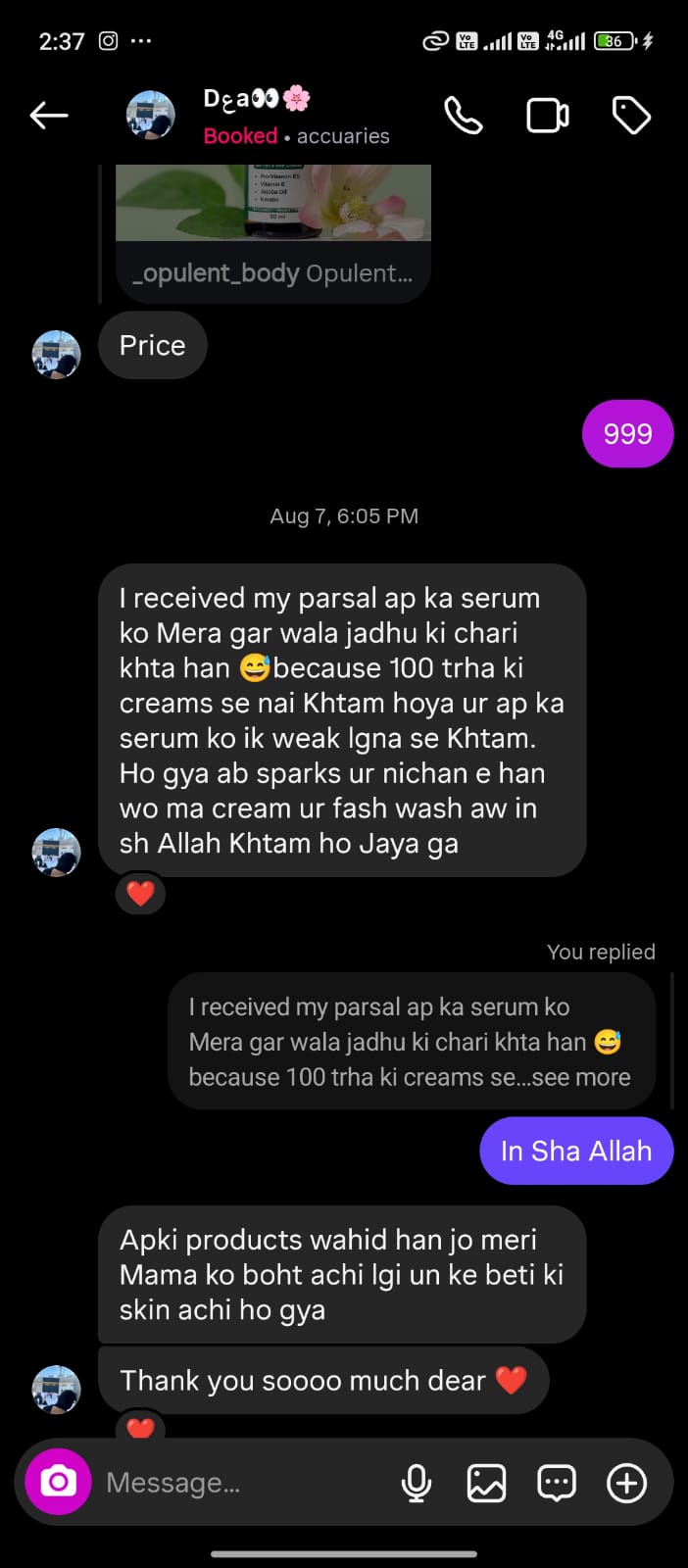This screenshot has width=688, height=1568.
Task: Open the label tag options
Action: tap(631, 116)
